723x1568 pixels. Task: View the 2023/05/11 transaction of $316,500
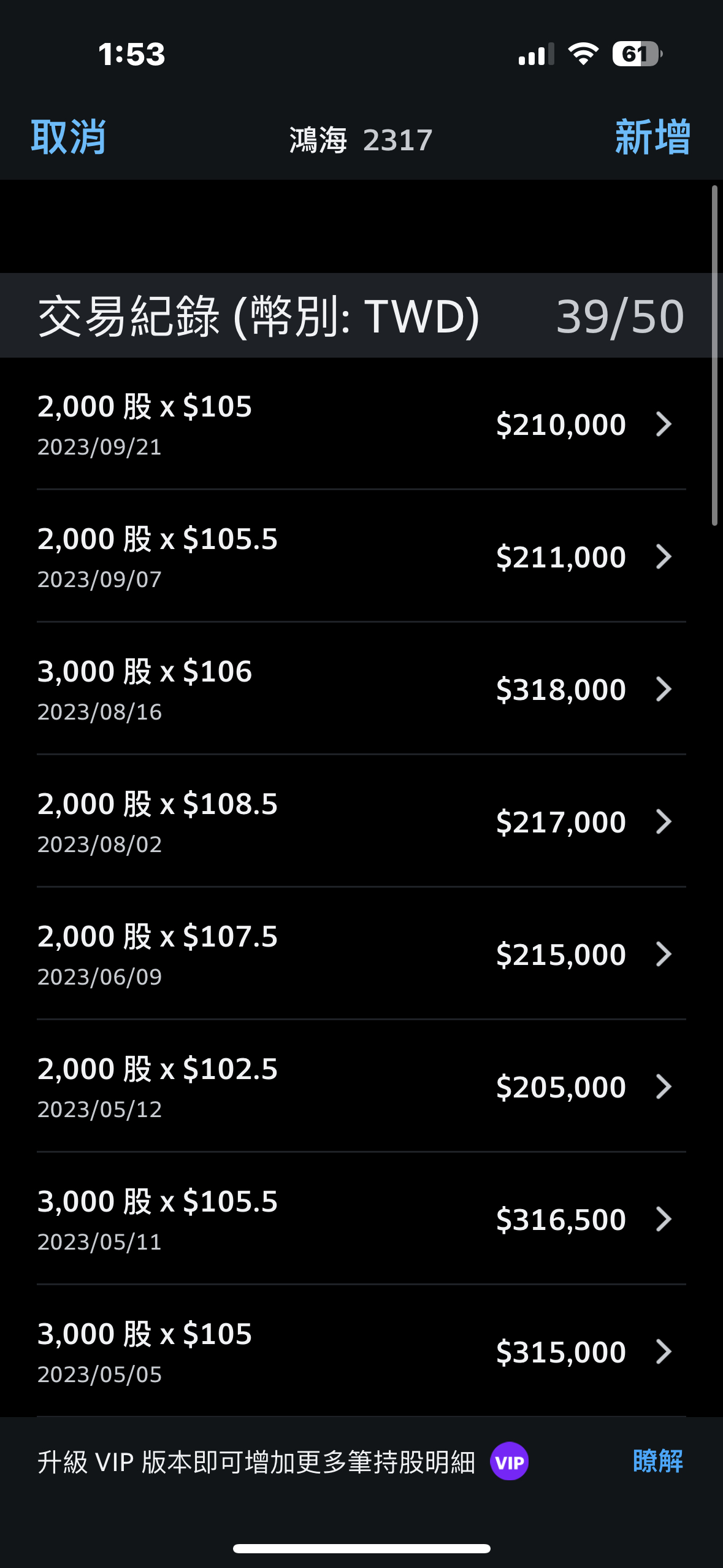click(361, 1220)
